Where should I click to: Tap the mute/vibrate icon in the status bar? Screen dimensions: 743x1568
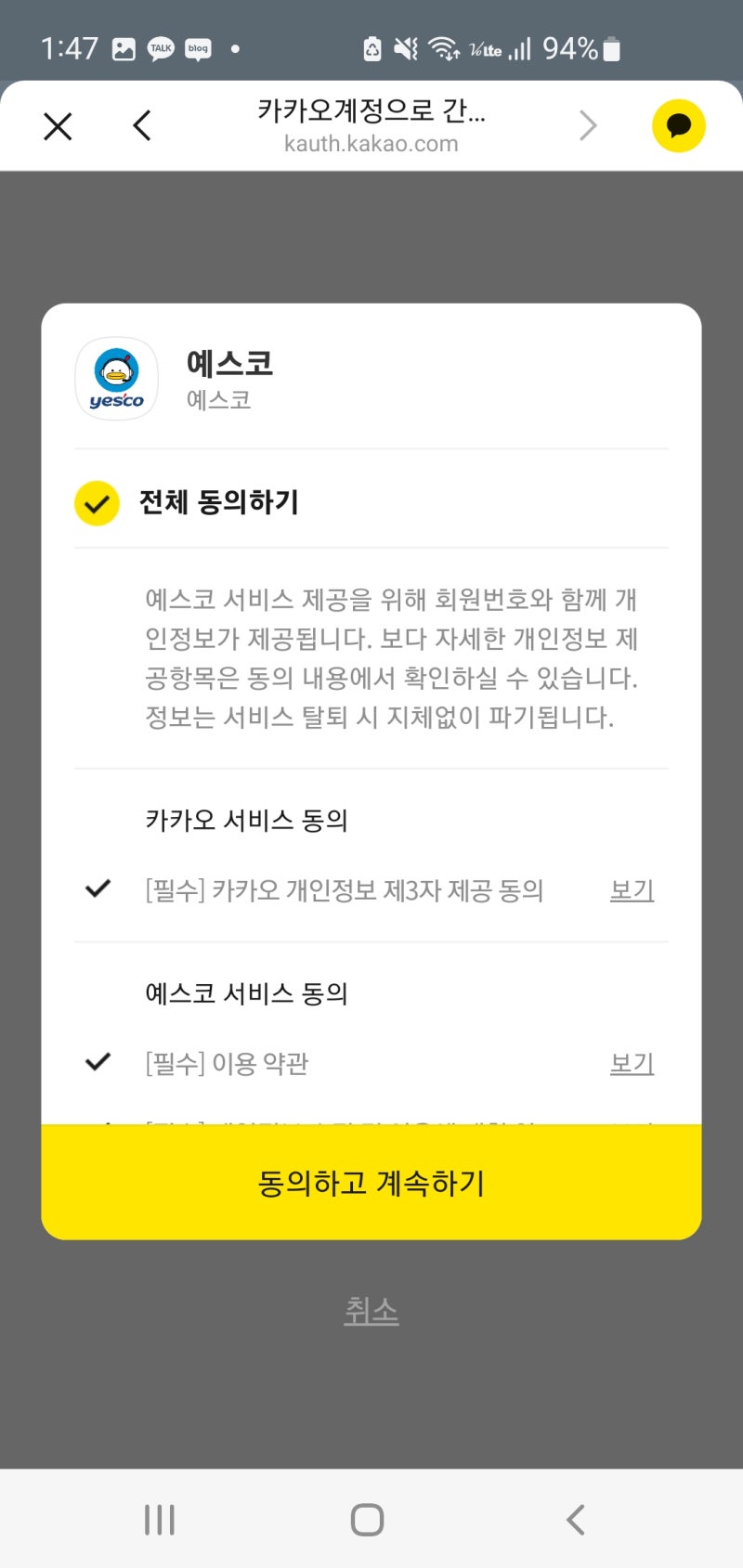[406, 46]
